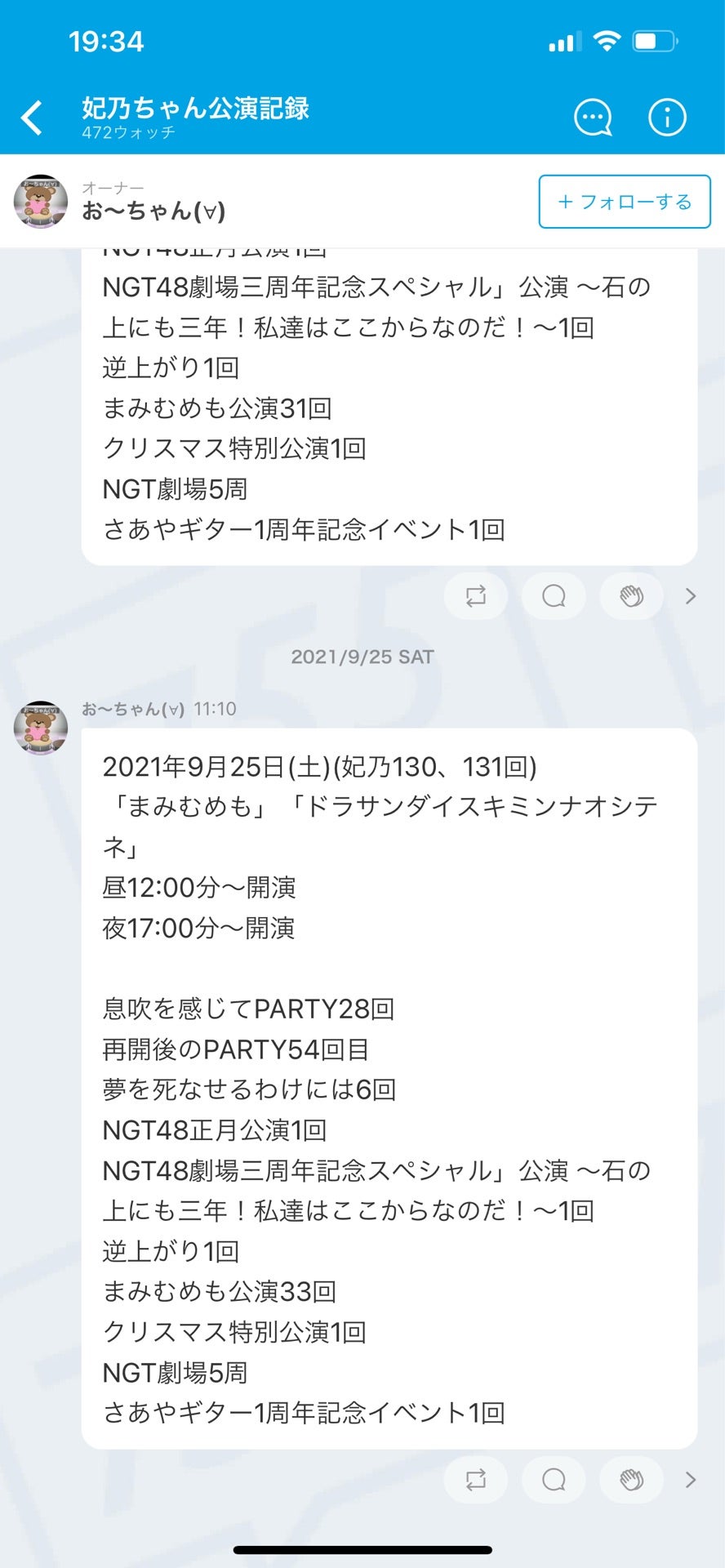
Task: Tap the back arrow to leave the room
Action: click(31, 117)
